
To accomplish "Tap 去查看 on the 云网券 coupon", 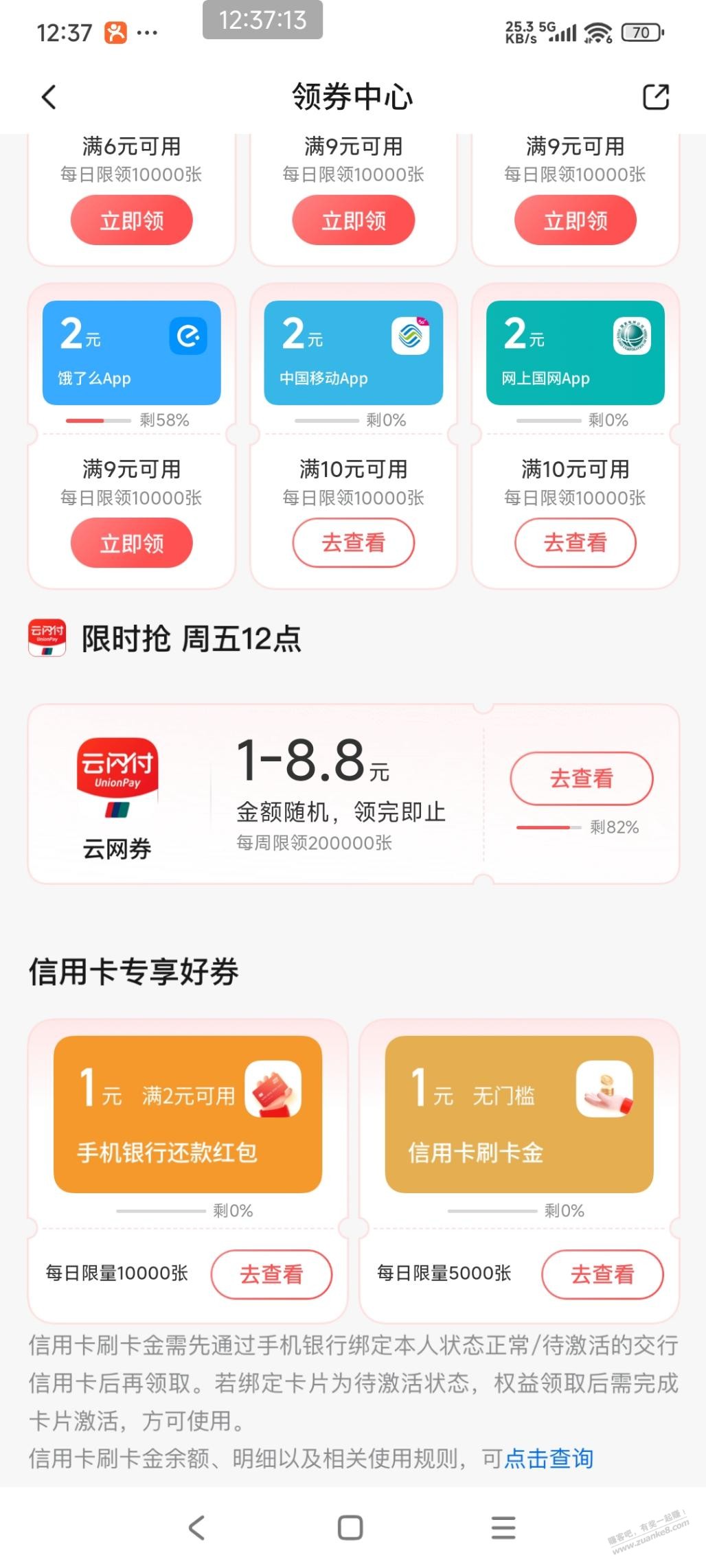I will pos(581,779).
